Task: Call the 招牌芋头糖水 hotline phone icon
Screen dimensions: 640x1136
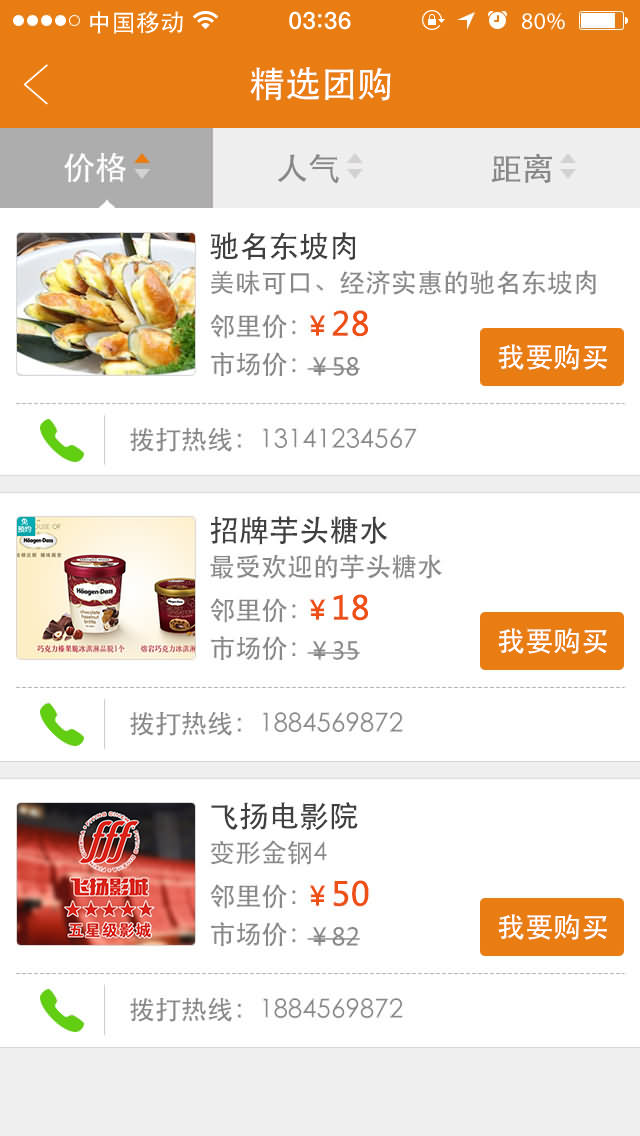Action: pos(62,724)
